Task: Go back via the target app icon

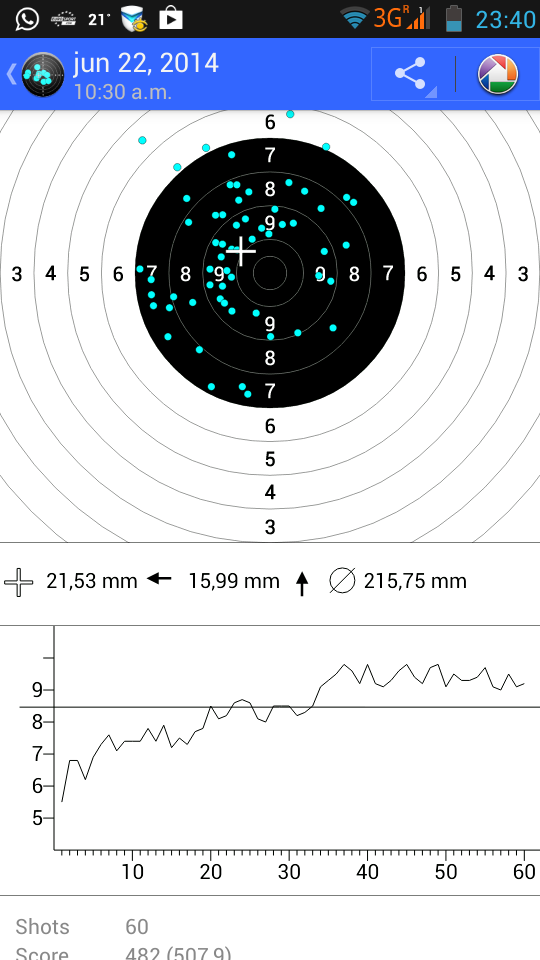Action: pos(42,75)
